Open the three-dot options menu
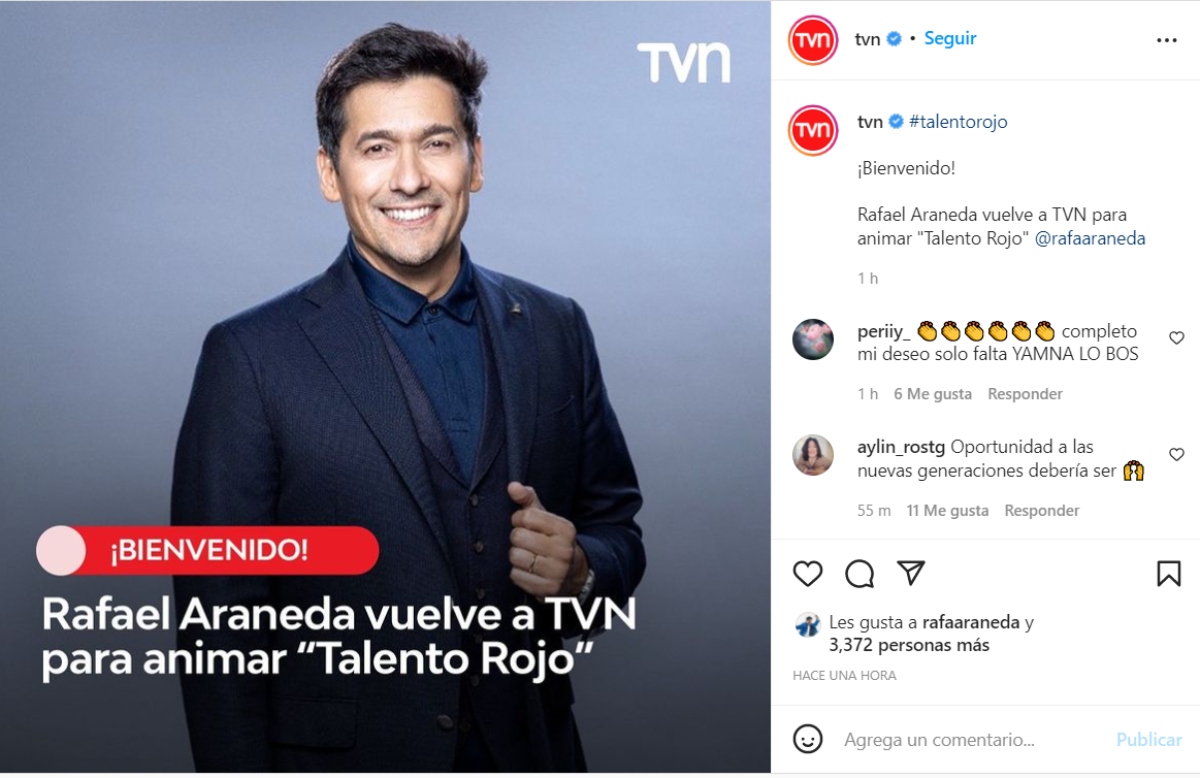The height and width of the screenshot is (778, 1200). coord(1166,40)
